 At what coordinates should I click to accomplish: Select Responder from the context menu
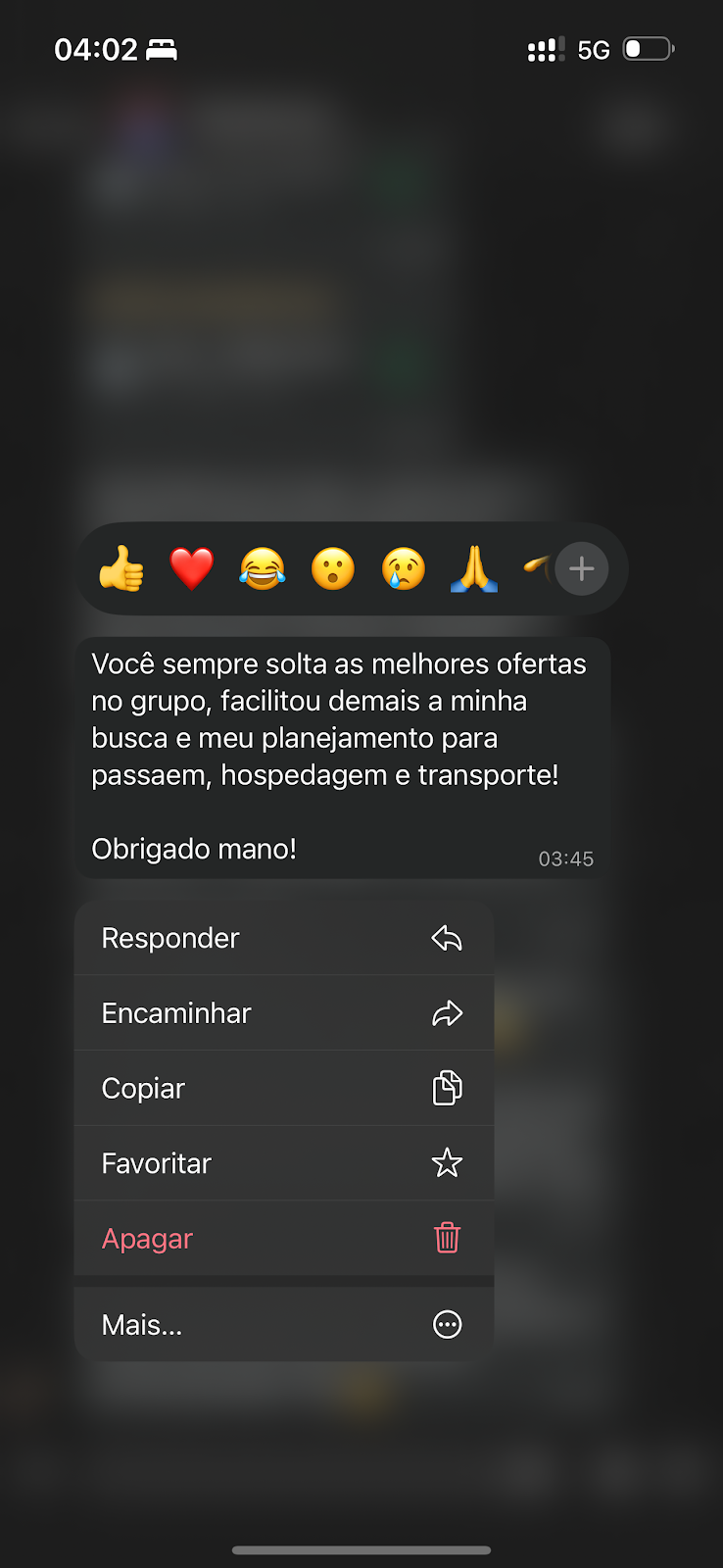point(169,937)
